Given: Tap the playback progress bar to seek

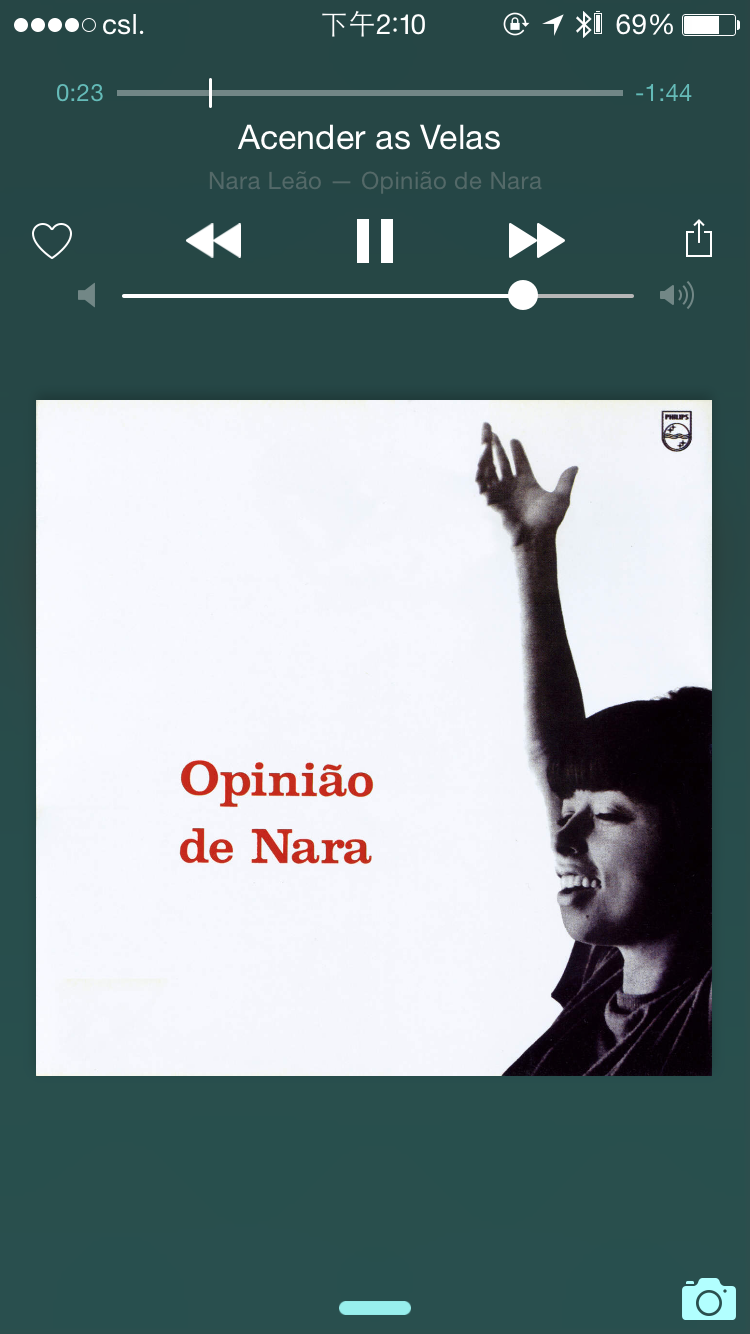Looking at the screenshot, I should (x=370, y=93).
